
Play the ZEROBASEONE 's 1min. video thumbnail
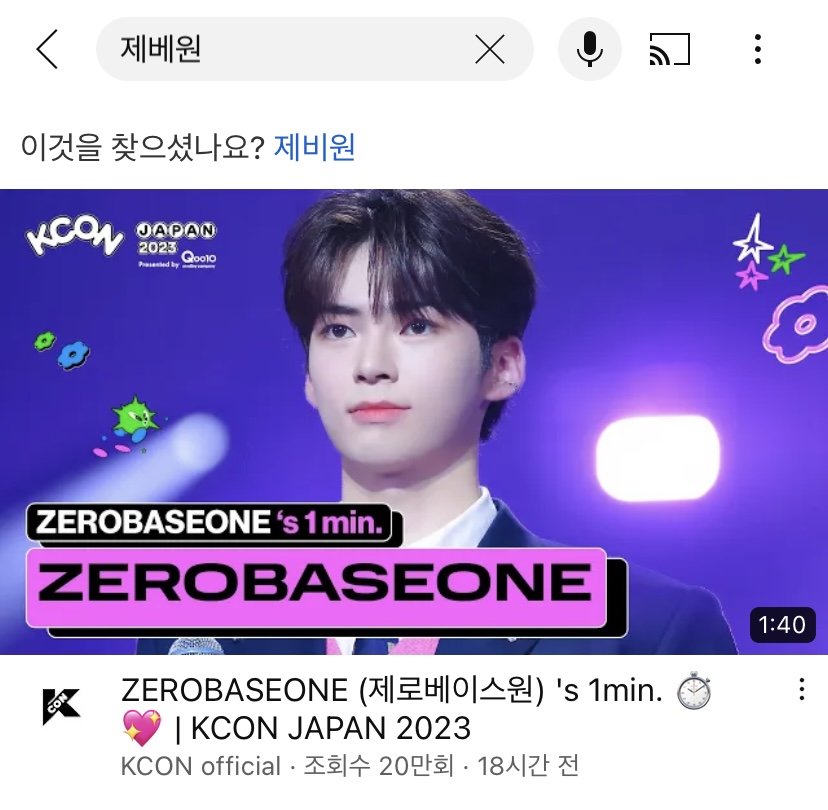[414, 420]
